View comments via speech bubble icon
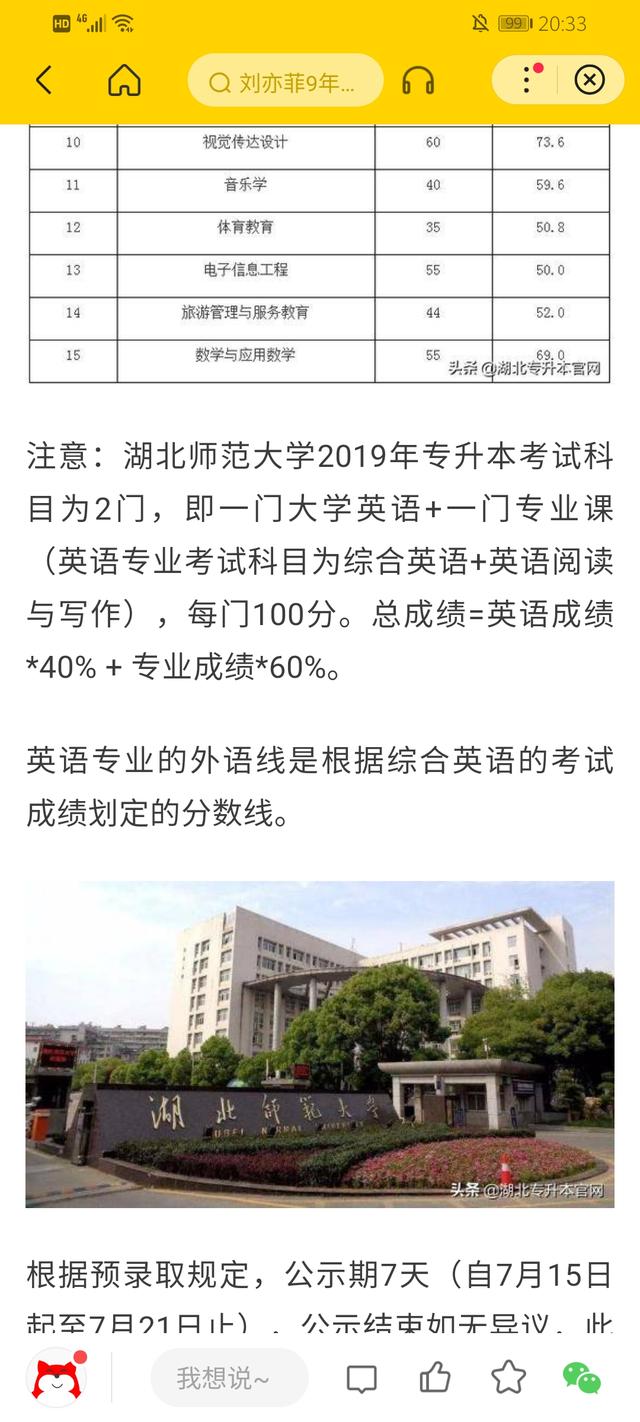The image size is (640, 1422). coord(361,1379)
